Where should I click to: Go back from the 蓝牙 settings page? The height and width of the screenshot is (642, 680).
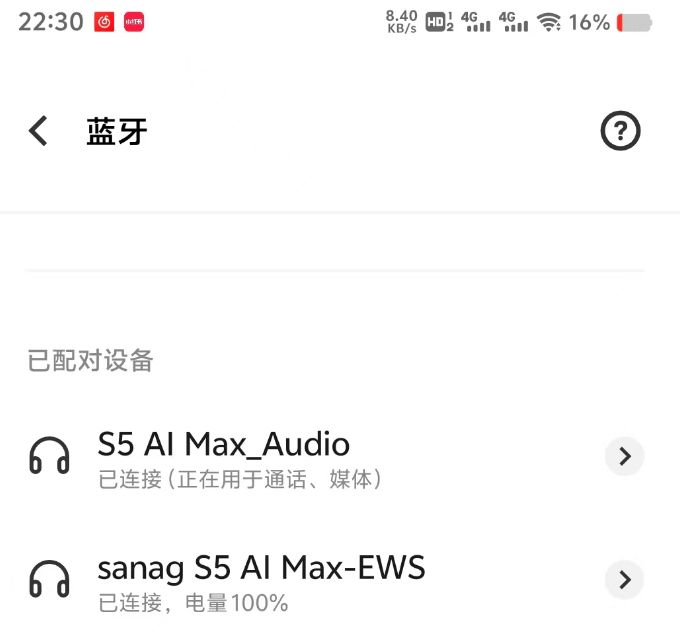point(38,131)
